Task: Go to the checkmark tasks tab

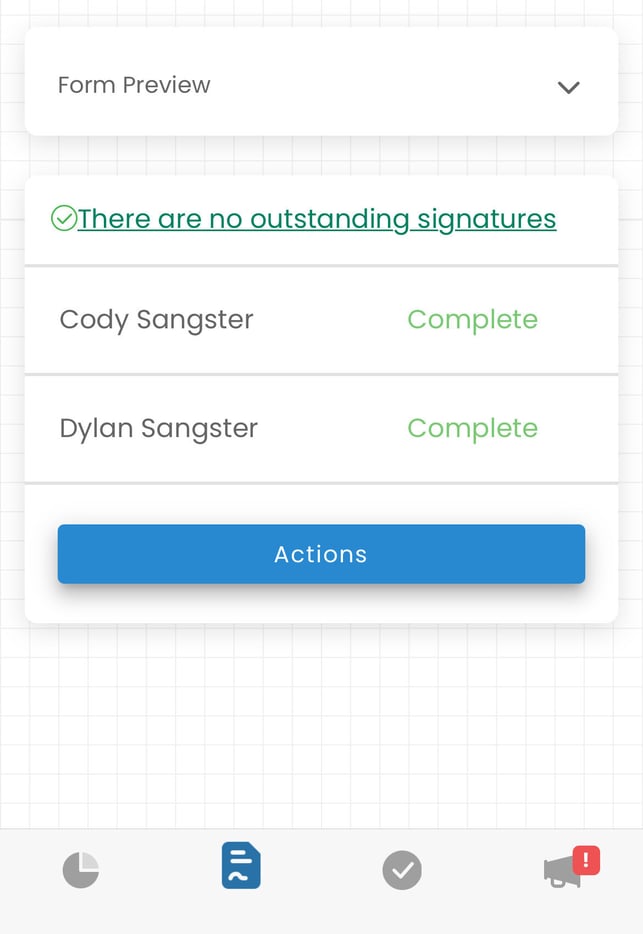Action: pos(402,870)
